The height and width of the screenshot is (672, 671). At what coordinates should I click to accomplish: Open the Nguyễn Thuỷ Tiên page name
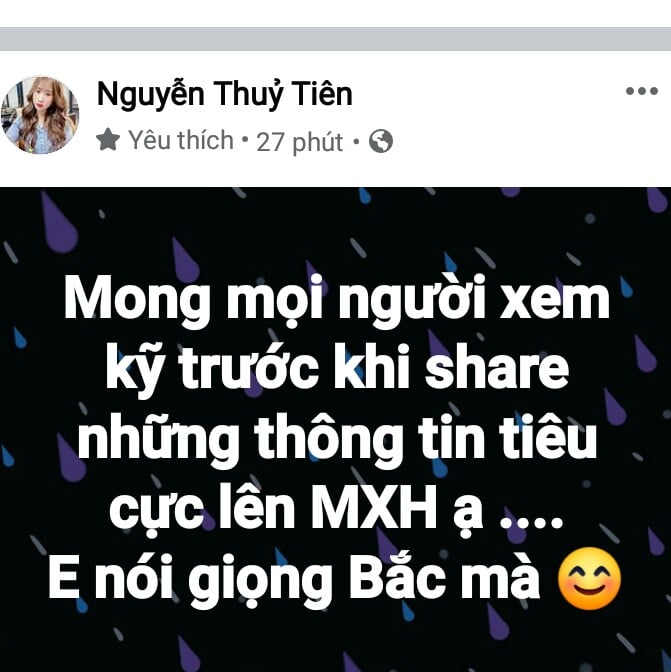(x=224, y=94)
